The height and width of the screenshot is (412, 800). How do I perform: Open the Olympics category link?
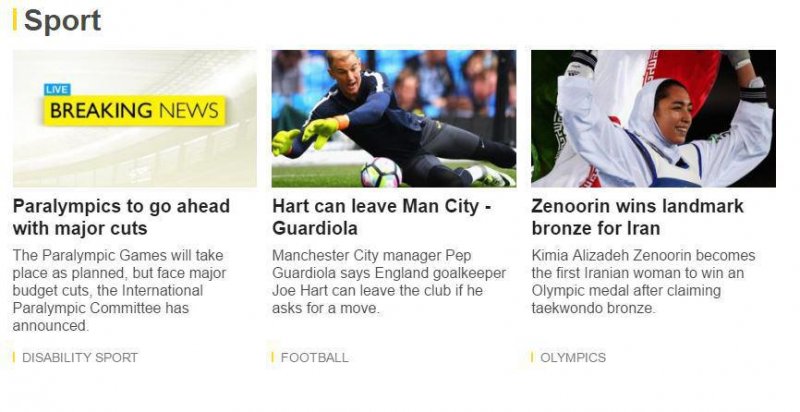(x=572, y=357)
